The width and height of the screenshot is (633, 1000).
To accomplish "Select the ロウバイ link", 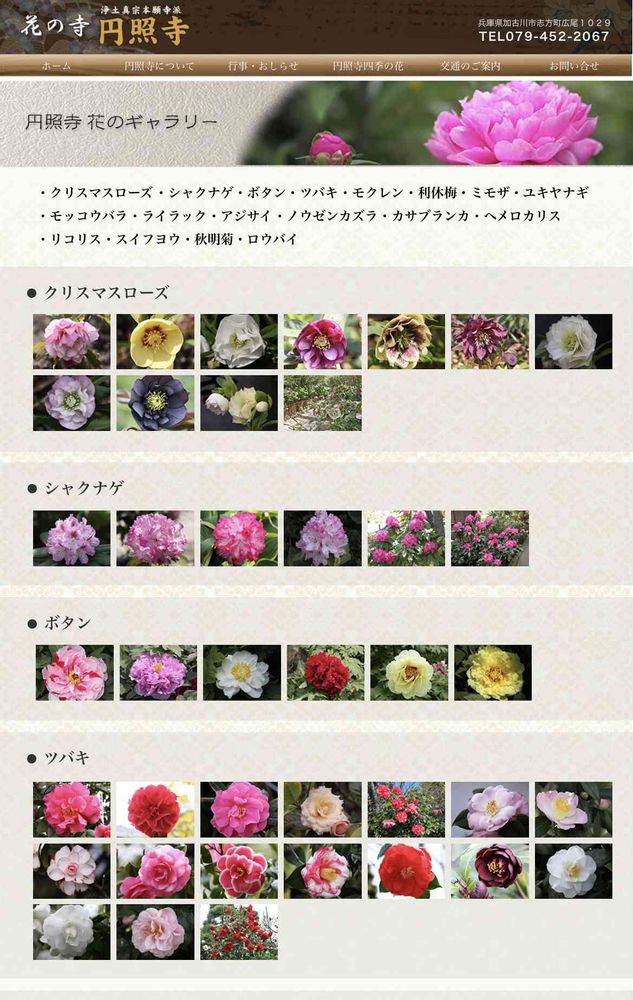I will click(272, 239).
